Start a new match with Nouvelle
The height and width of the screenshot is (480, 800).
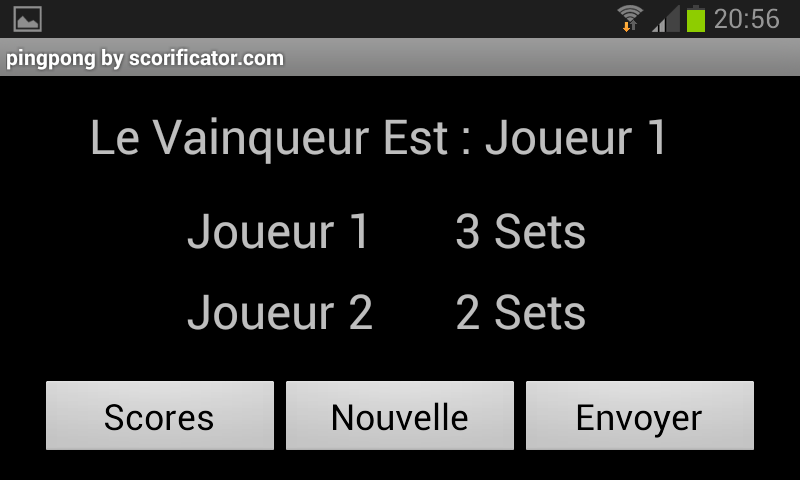399,416
